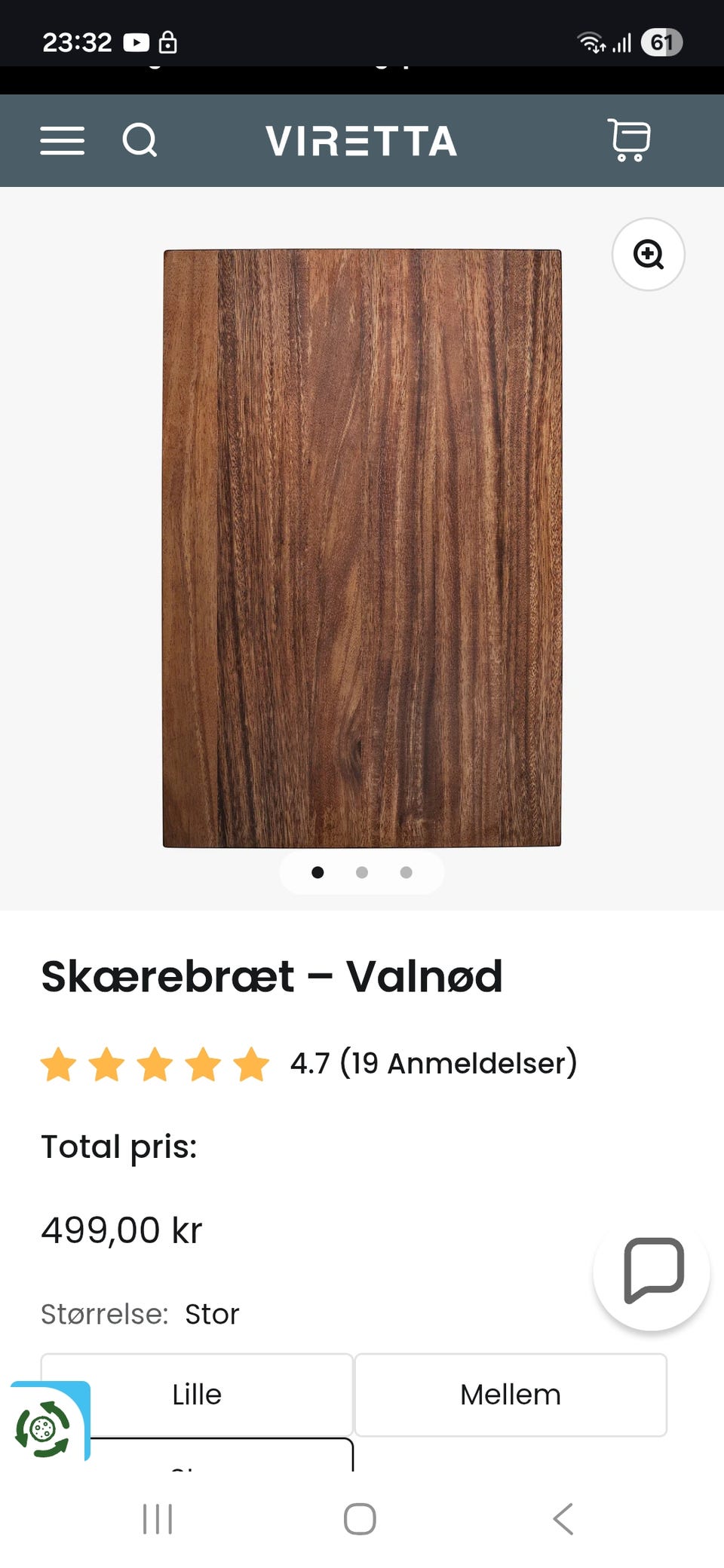Tap the first carousel indicator dot
724x1568 pixels.
point(318,872)
